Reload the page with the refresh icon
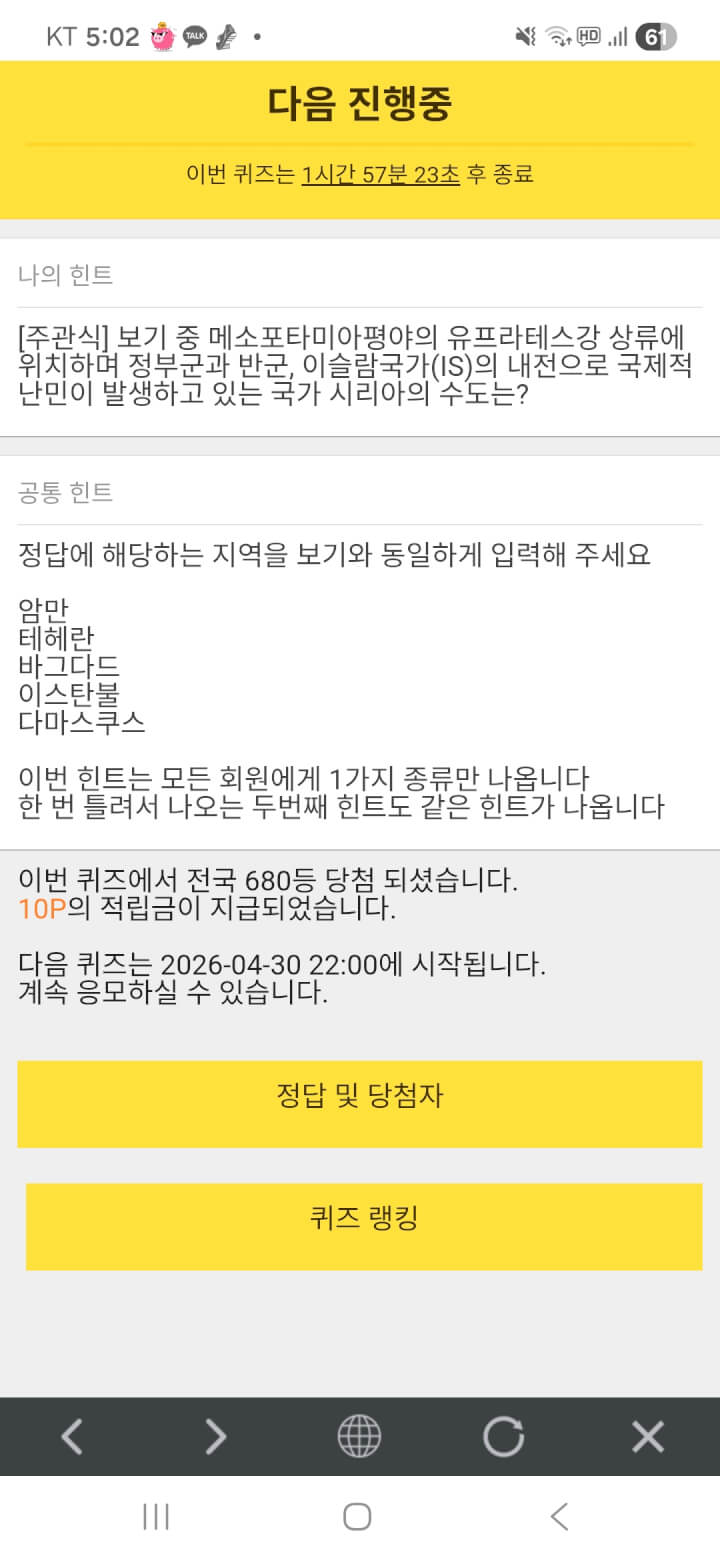Image resolution: width=720 pixels, height=1560 pixels. (x=503, y=1437)
